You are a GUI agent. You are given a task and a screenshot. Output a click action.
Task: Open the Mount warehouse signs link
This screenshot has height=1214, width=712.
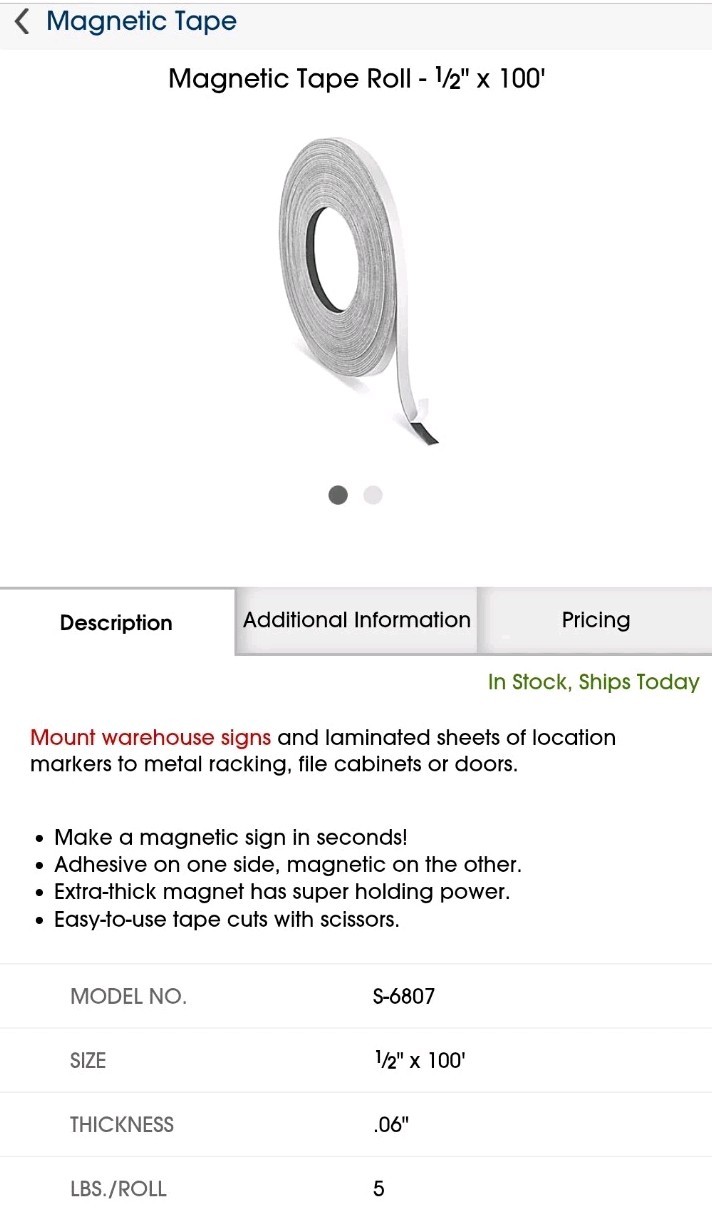pos(150,738)
